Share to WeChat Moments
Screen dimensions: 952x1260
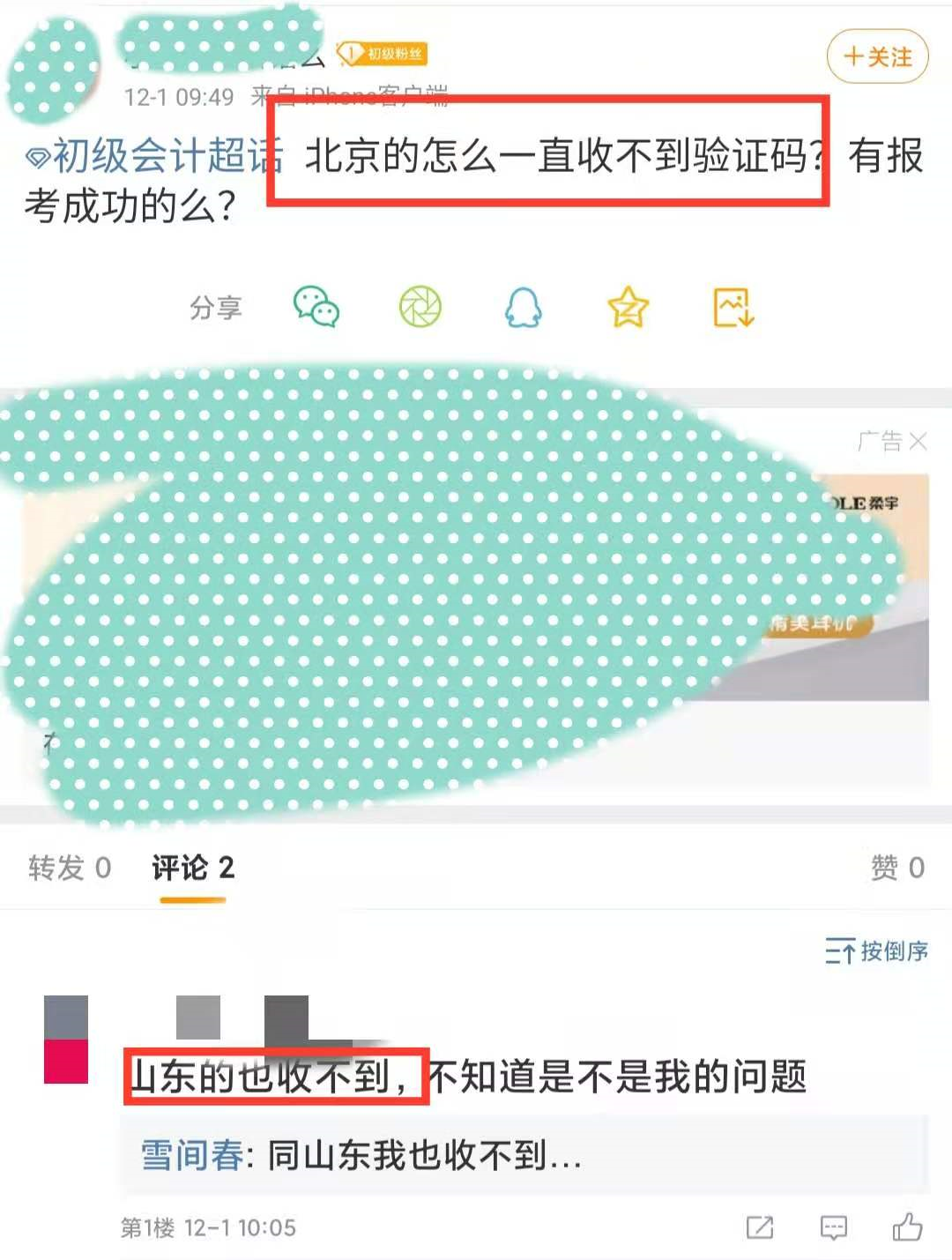420,308
